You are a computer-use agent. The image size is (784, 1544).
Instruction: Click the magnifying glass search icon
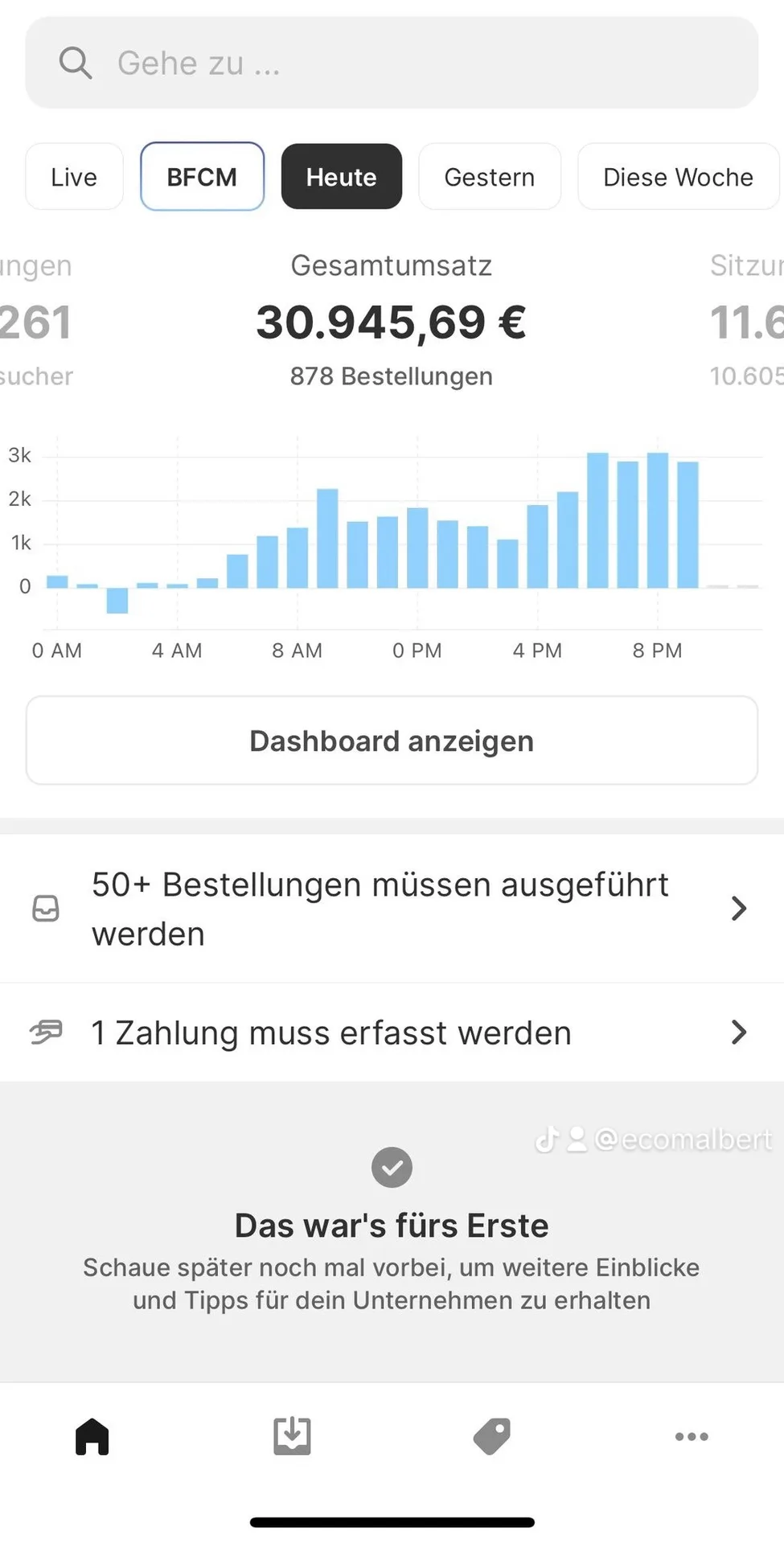click(75, 62)
